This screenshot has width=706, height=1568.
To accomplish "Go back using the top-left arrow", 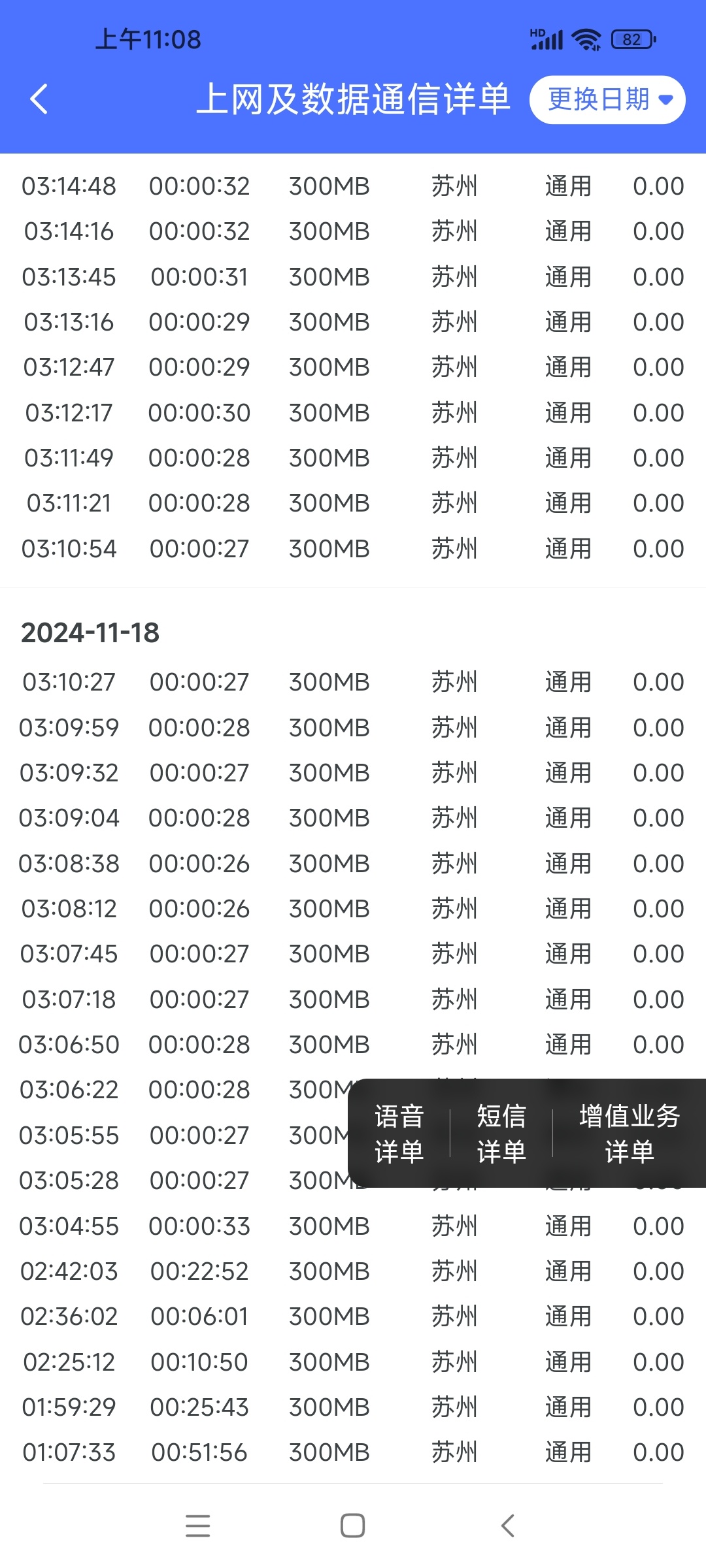I will (x=39, y=99).
